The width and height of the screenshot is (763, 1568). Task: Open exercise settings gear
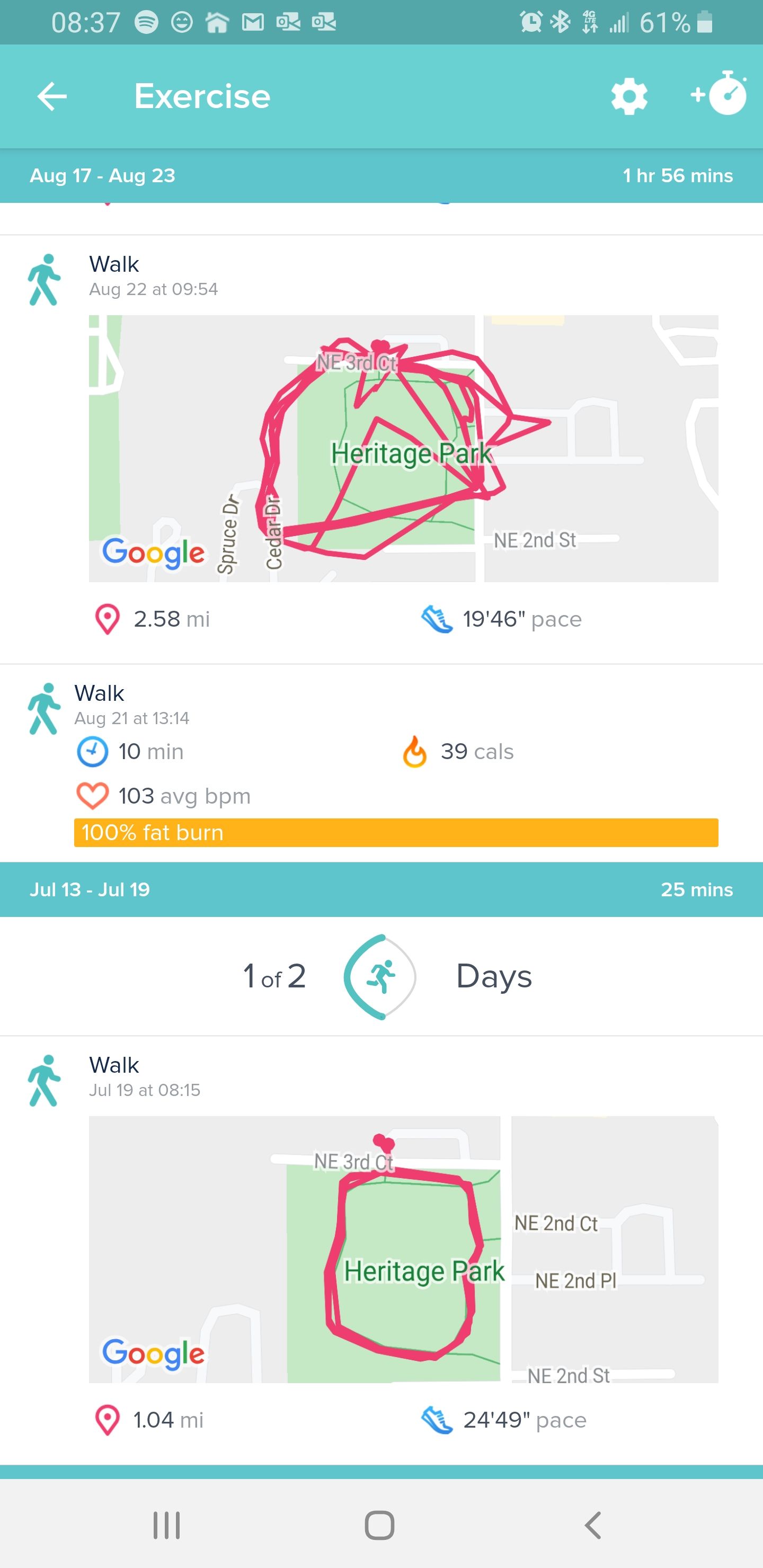pos(629,96)
